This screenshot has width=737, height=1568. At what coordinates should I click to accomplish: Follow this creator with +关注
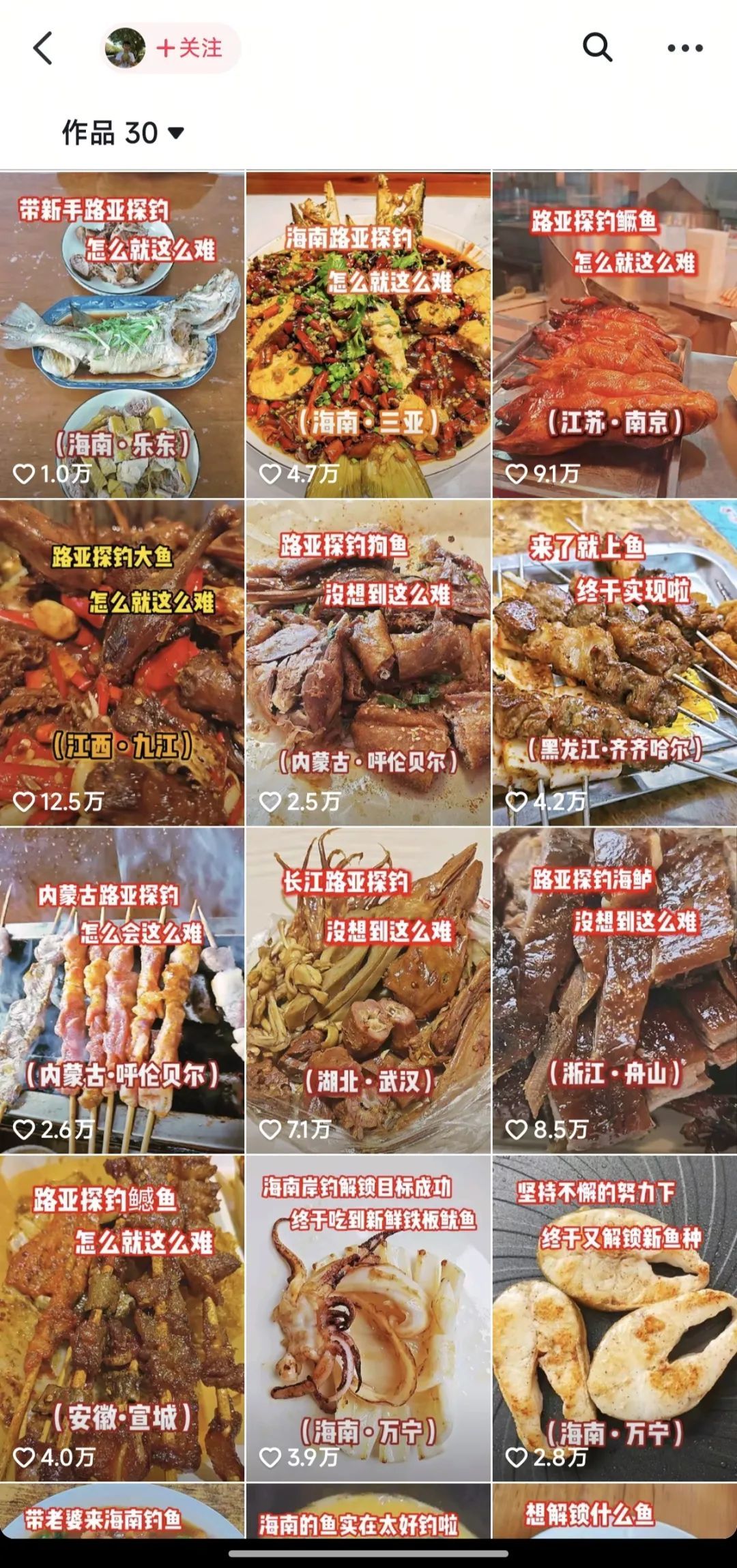coord(188,48)
